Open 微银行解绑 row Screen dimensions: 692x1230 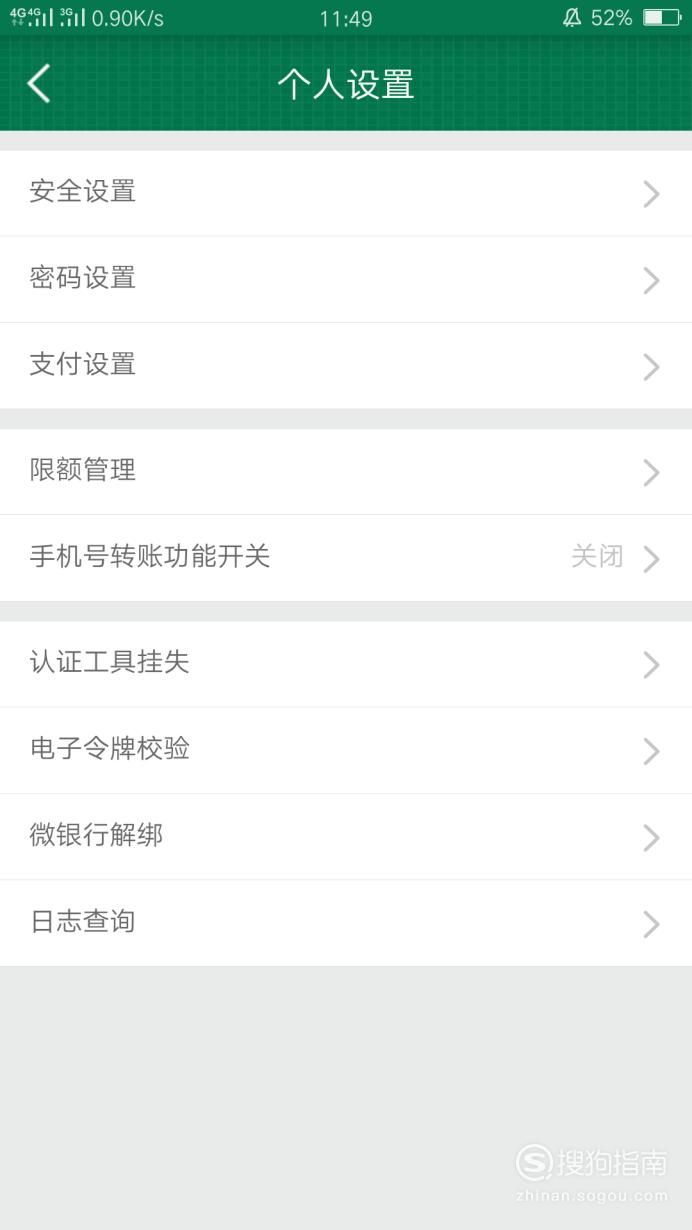[346, 837]
